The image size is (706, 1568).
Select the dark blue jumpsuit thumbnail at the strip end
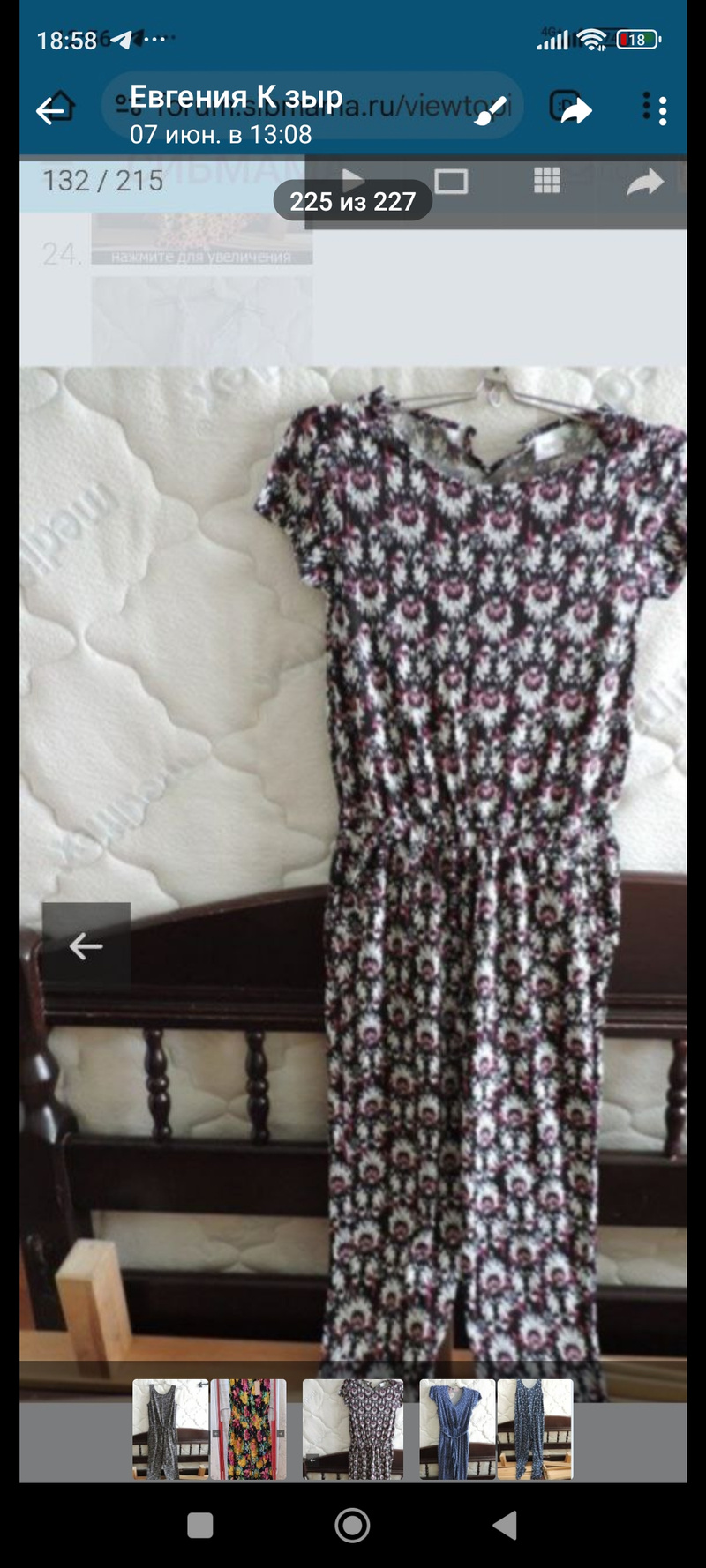[535, 1429]
